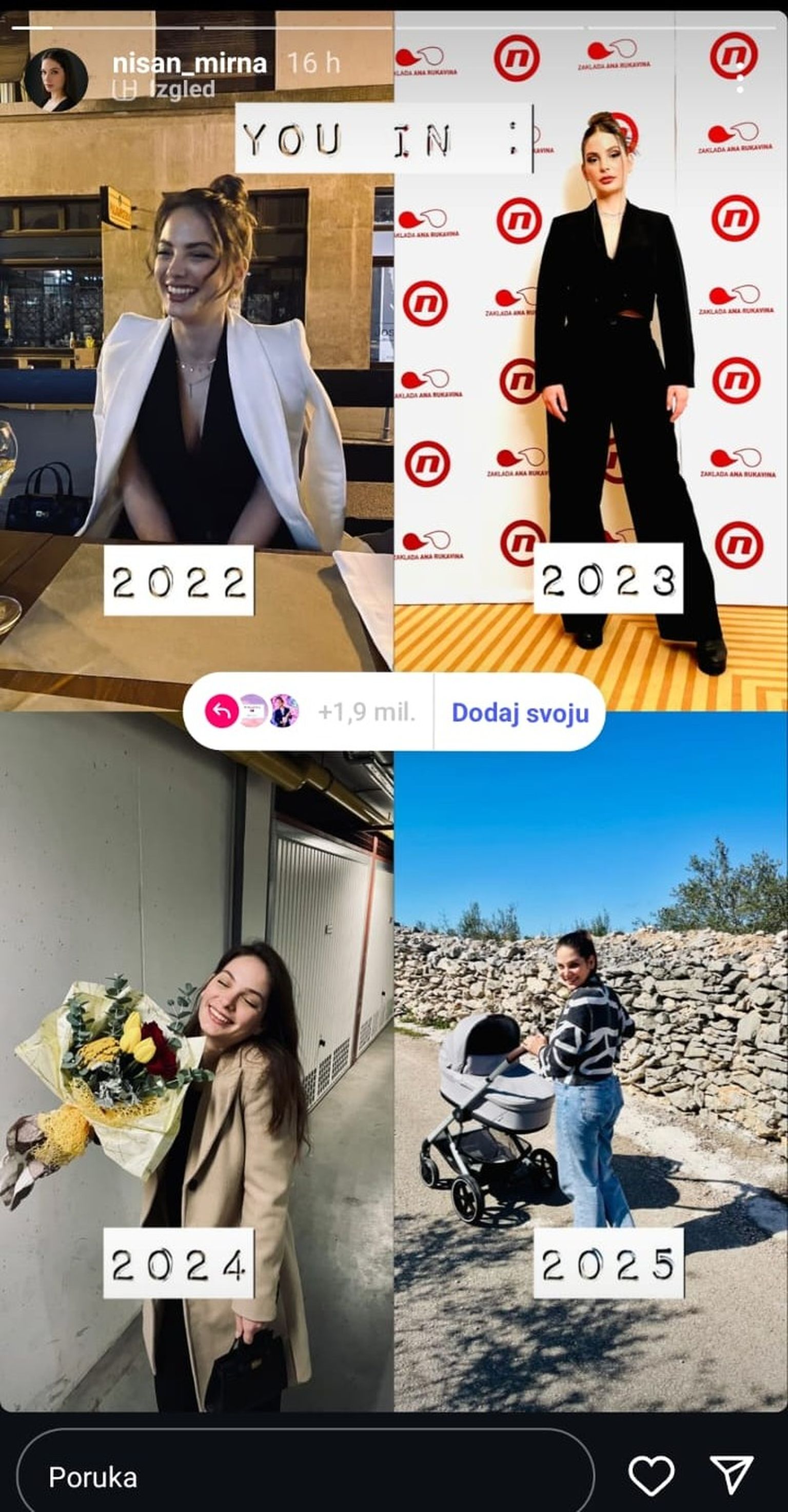The width and height of the screenshot is (788, 1512).
Task: Tap Dodaj svoju to add yours
Action: pyautogui.click(x=520, y=712)
